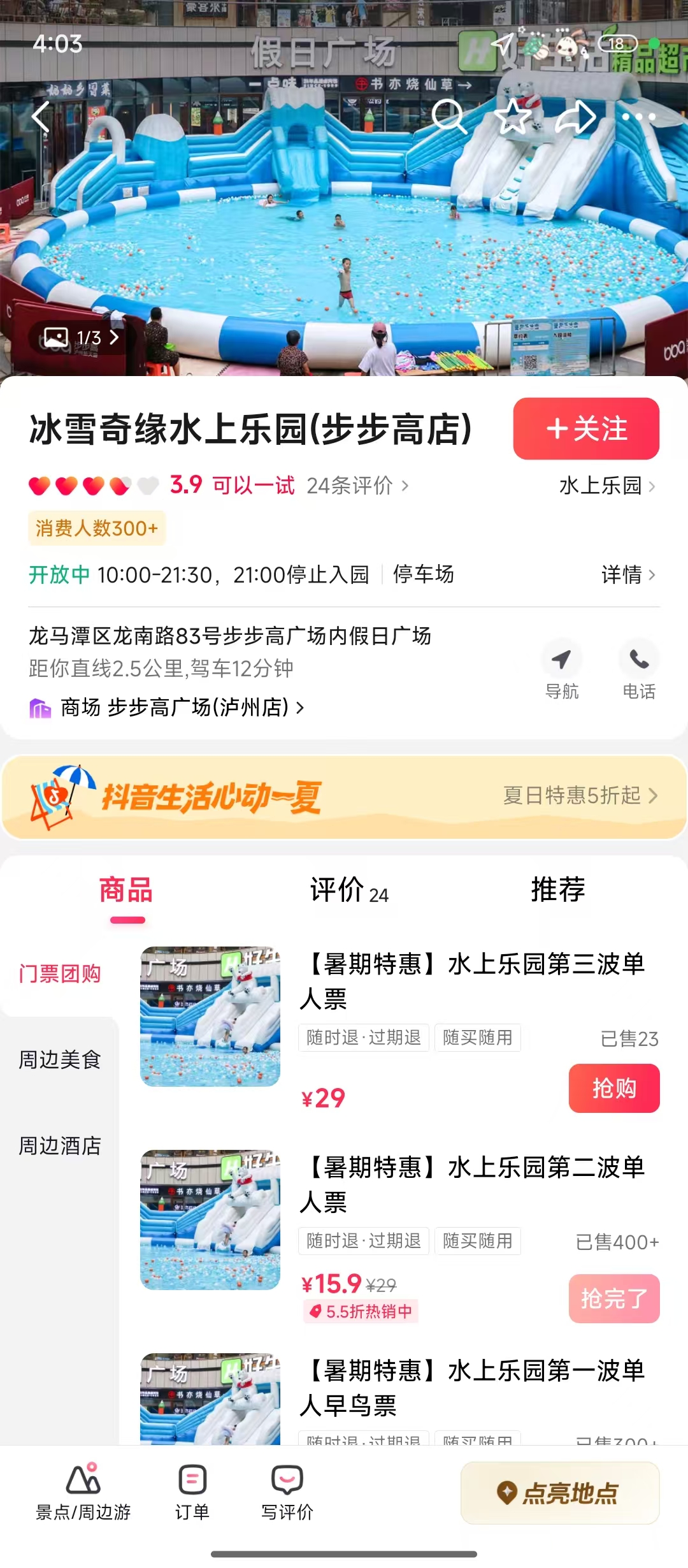688x1568 pixels.
Task: Start navigation with the 导航 button
Action: pos(561,669)
